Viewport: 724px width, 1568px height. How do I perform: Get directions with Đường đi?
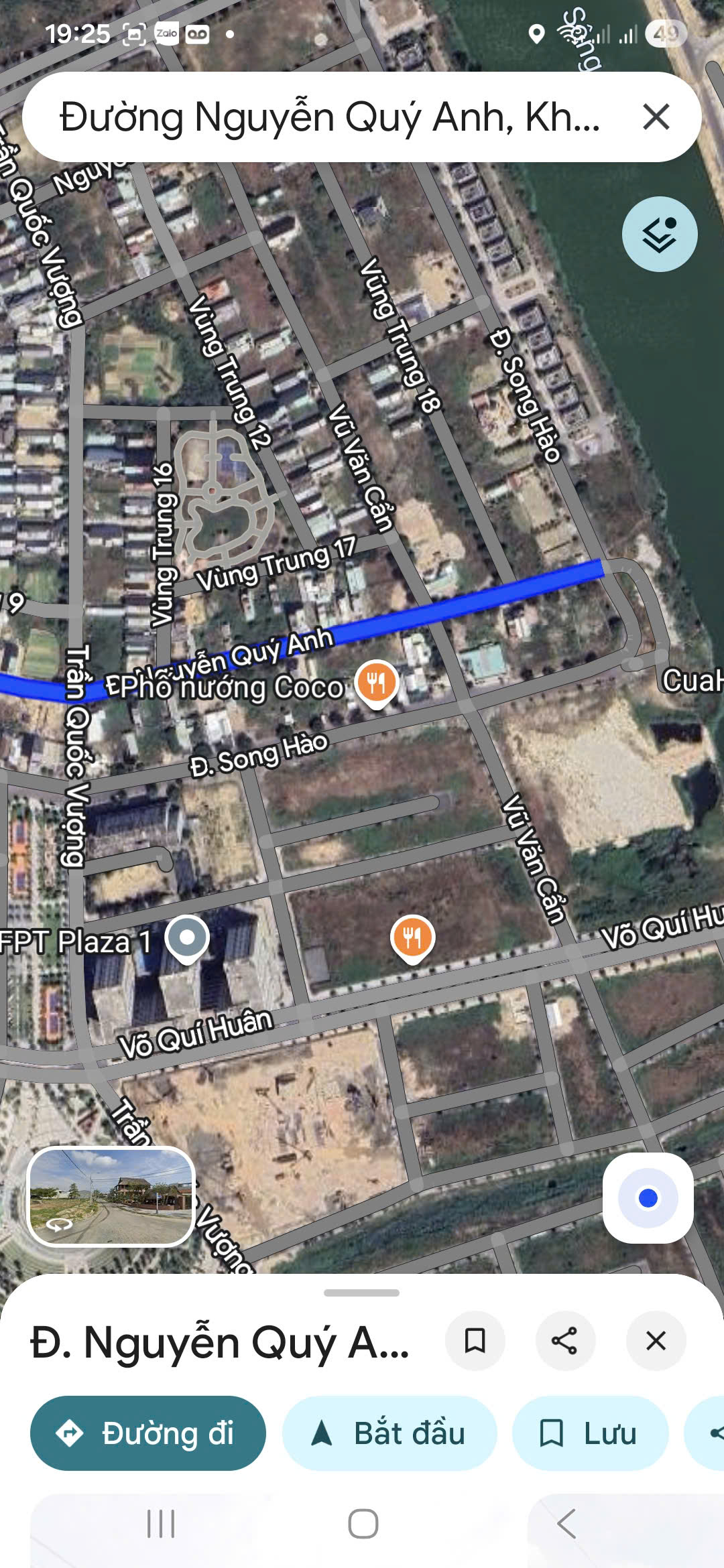click(148, 1433)
